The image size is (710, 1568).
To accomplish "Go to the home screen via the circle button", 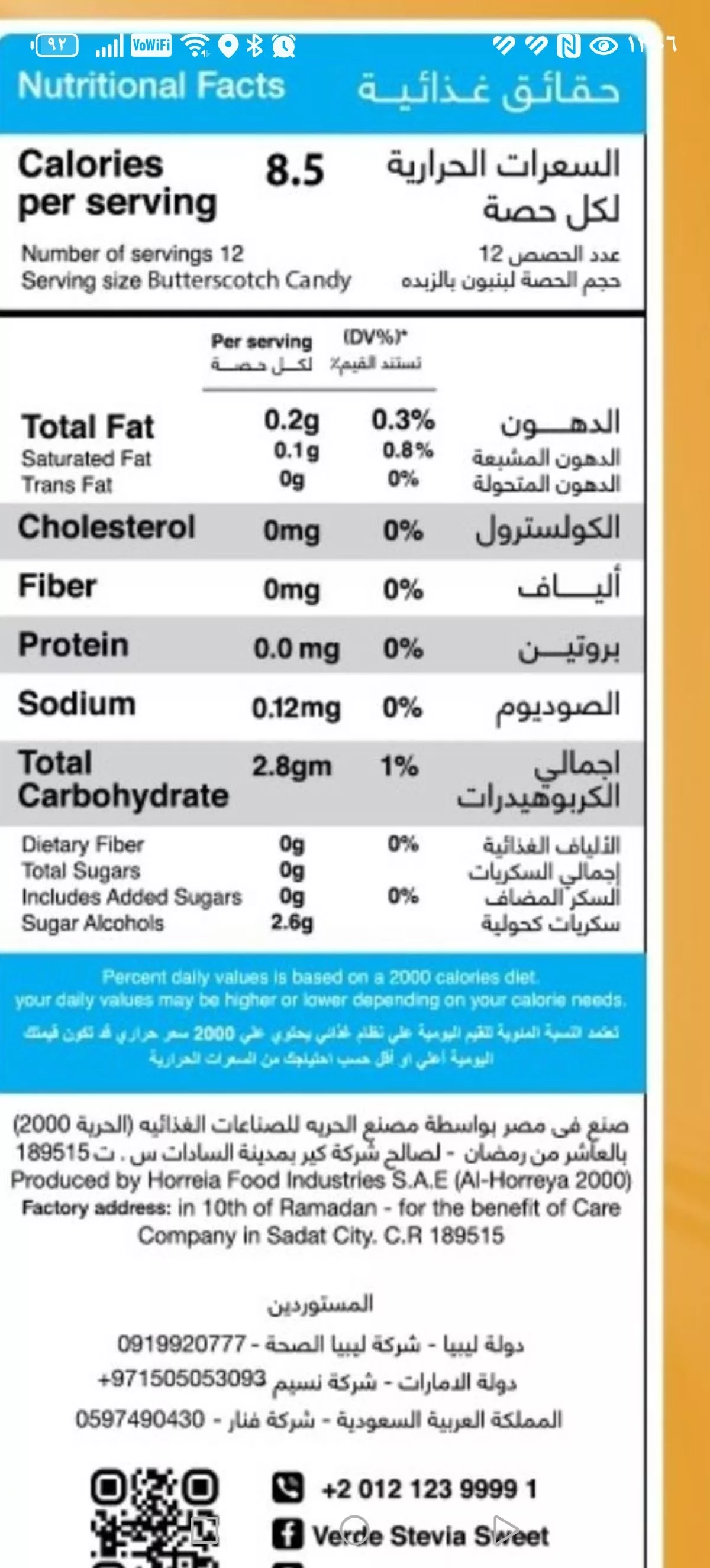I will click(x=355, y=1530).
